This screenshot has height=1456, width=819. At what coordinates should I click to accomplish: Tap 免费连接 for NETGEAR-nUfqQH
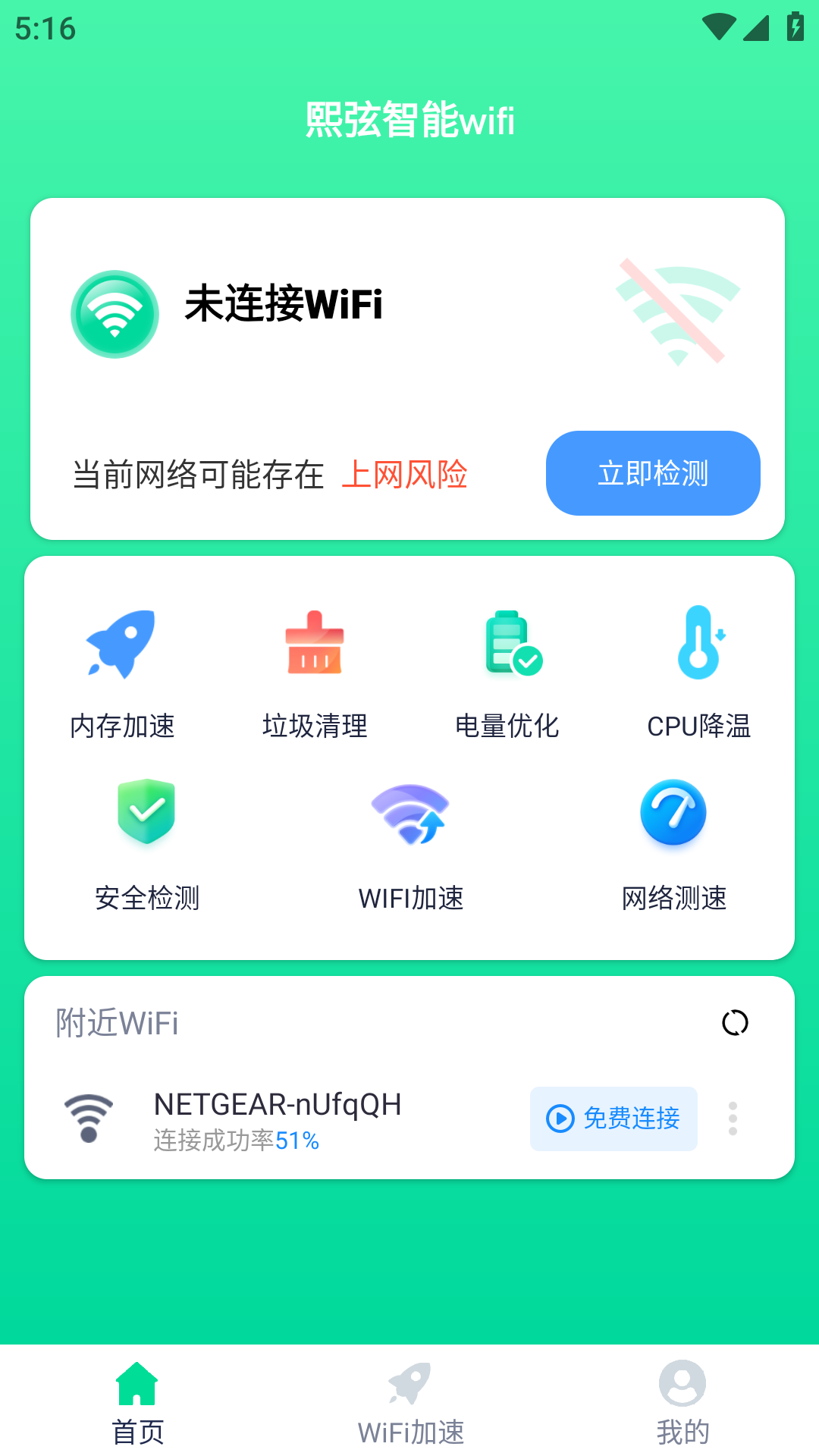613,1119
